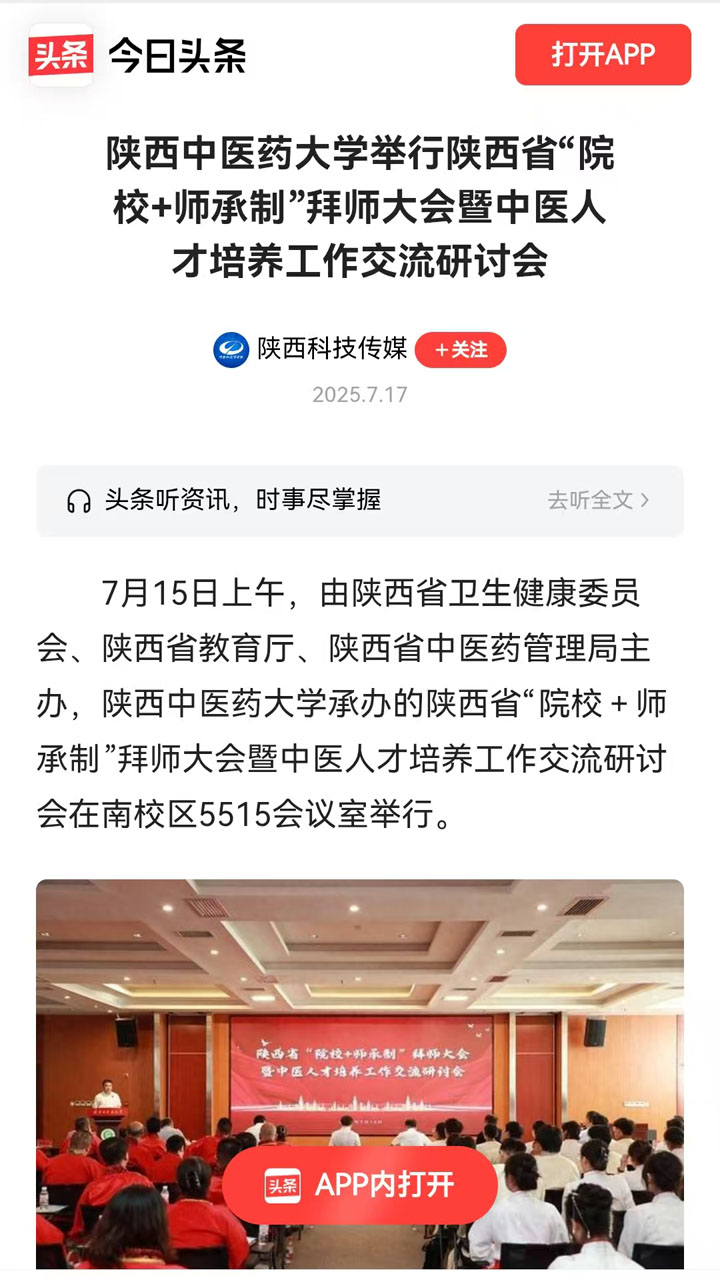This screenshot has width=720, height=1278.
Task: Open the 陕西科技传媒 author profile
Action: (331, 349)
